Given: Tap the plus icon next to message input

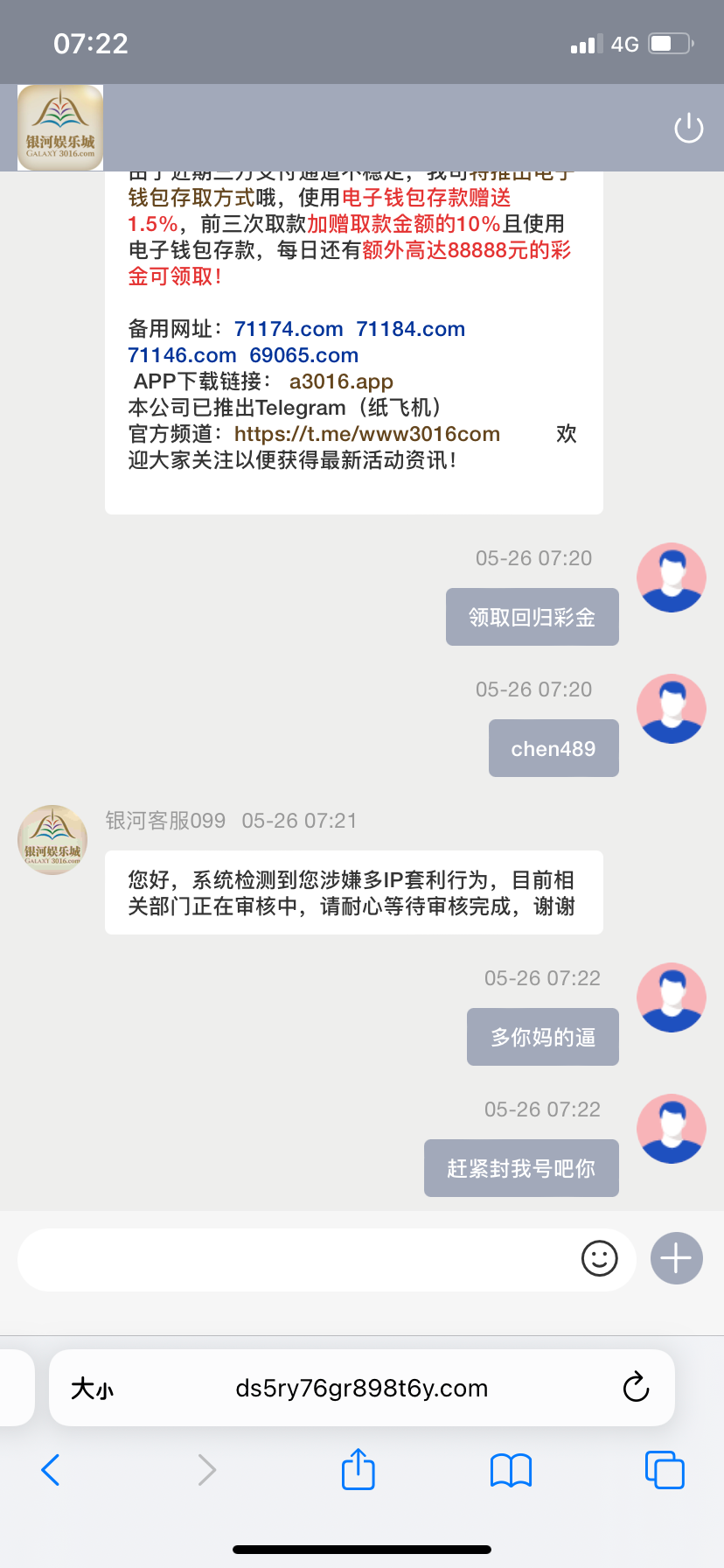Looking at the screenshot, I should pos(675,1257).
